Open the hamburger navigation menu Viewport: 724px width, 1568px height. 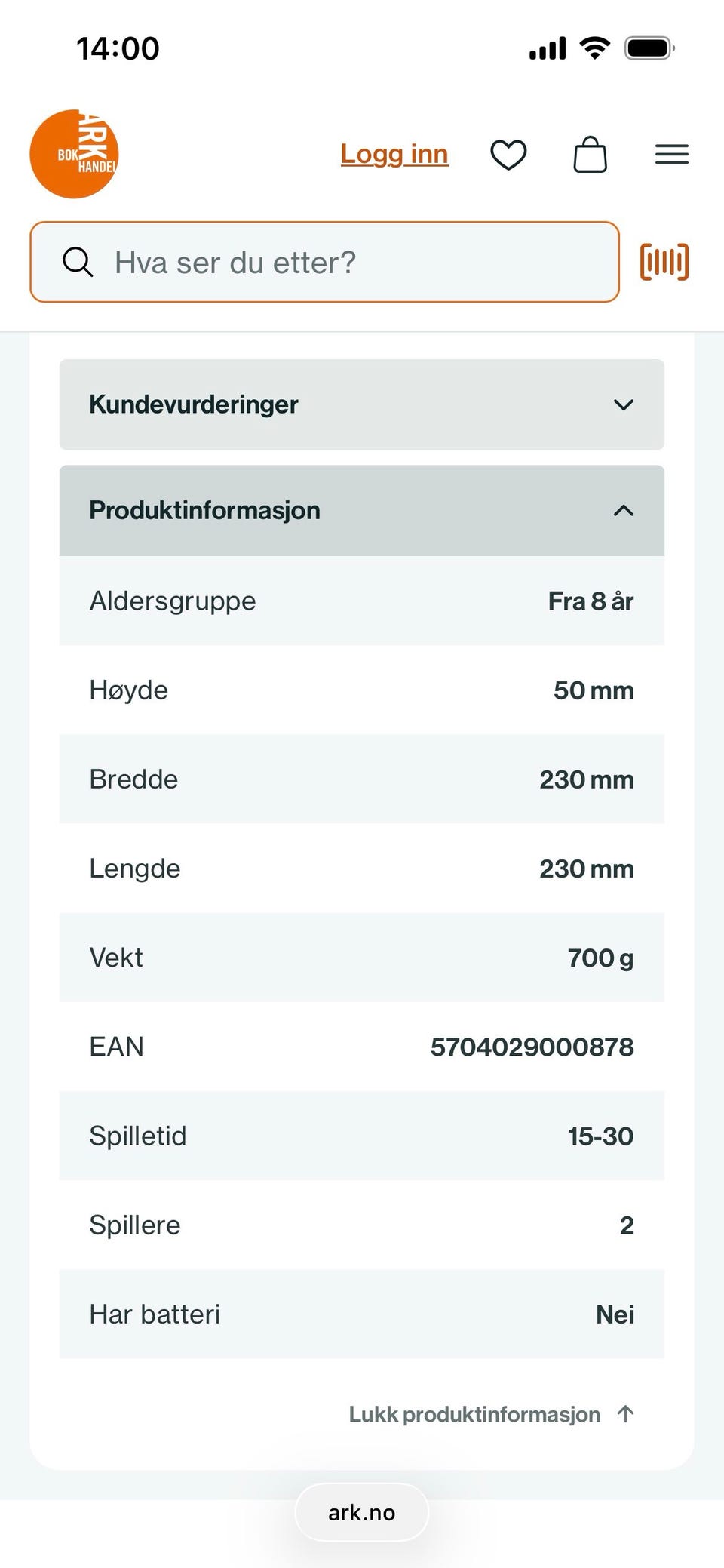point(672,154)
